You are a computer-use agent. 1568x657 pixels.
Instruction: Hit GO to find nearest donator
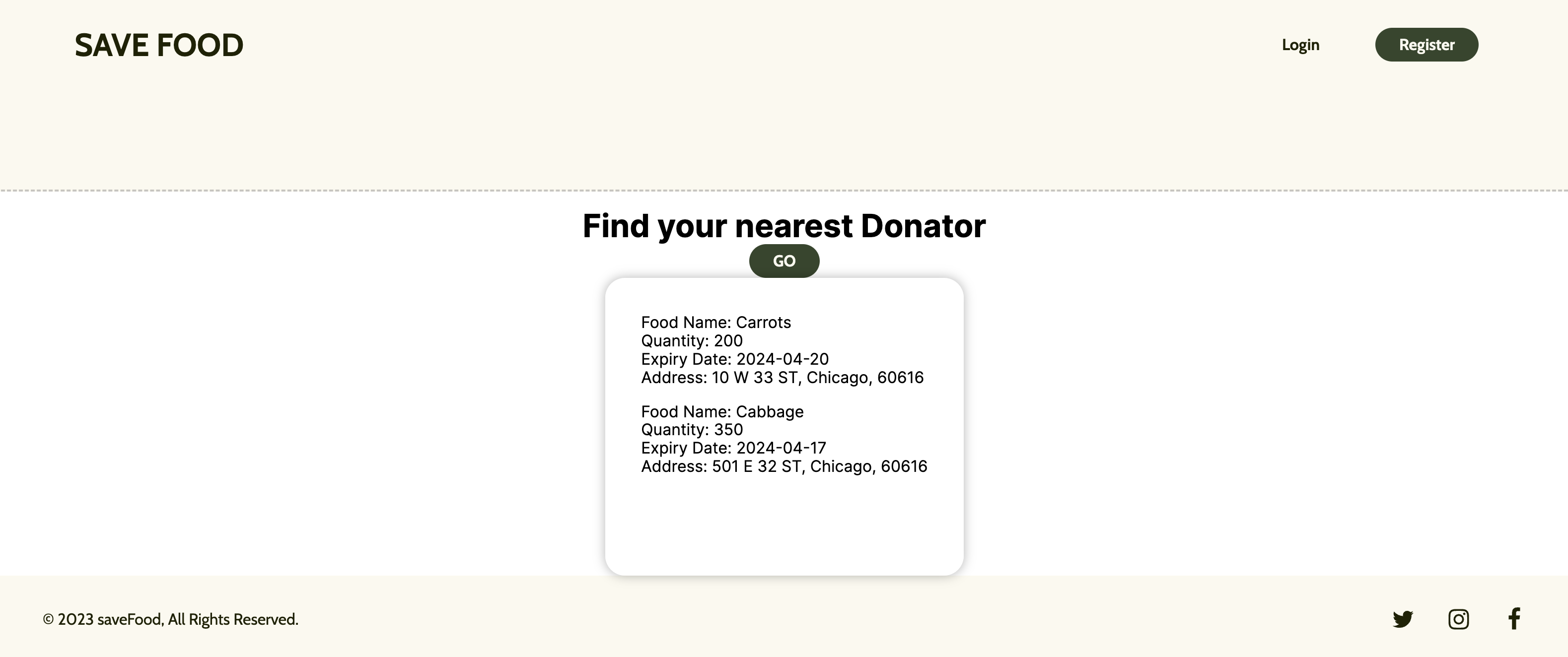point(784,261)
